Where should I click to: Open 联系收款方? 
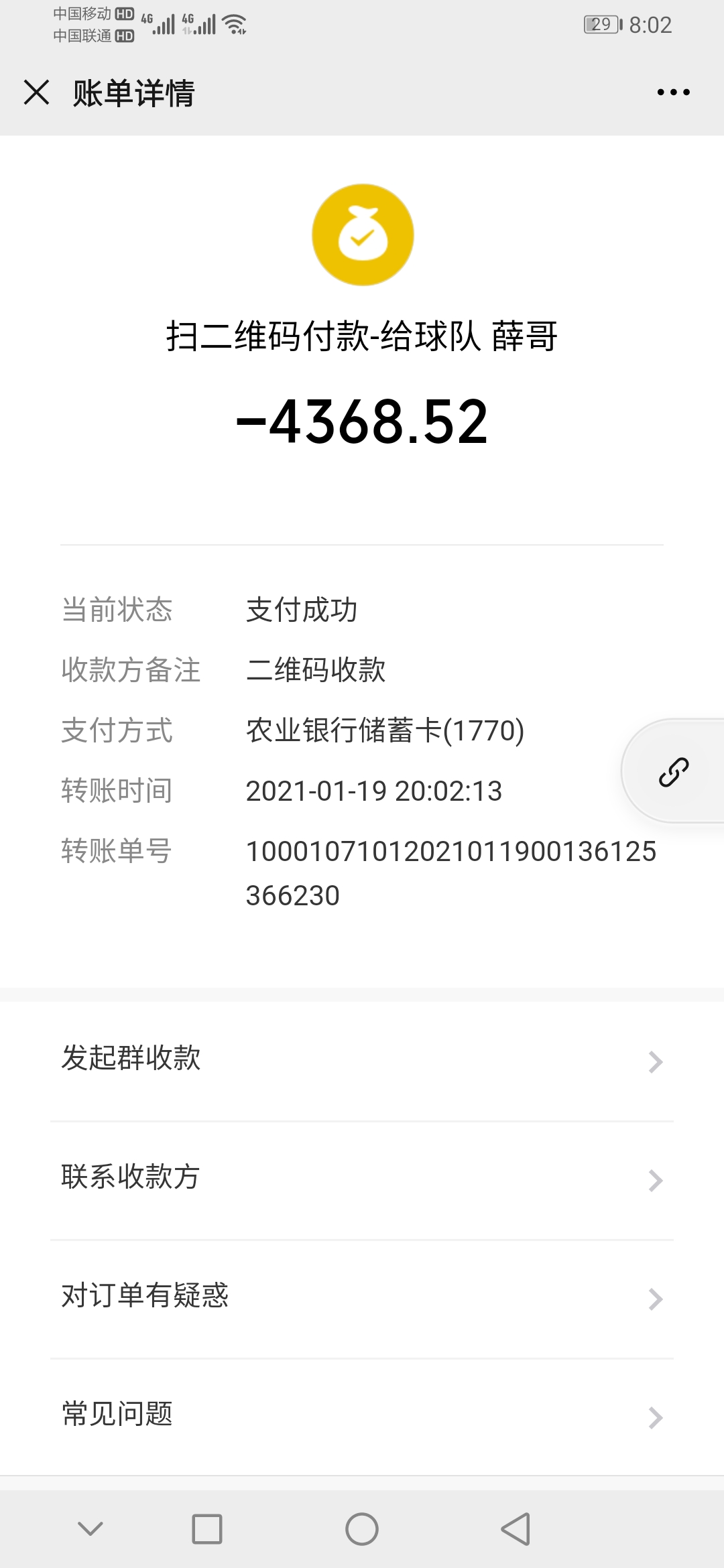pyautogui.click(x=362, y=1179)
